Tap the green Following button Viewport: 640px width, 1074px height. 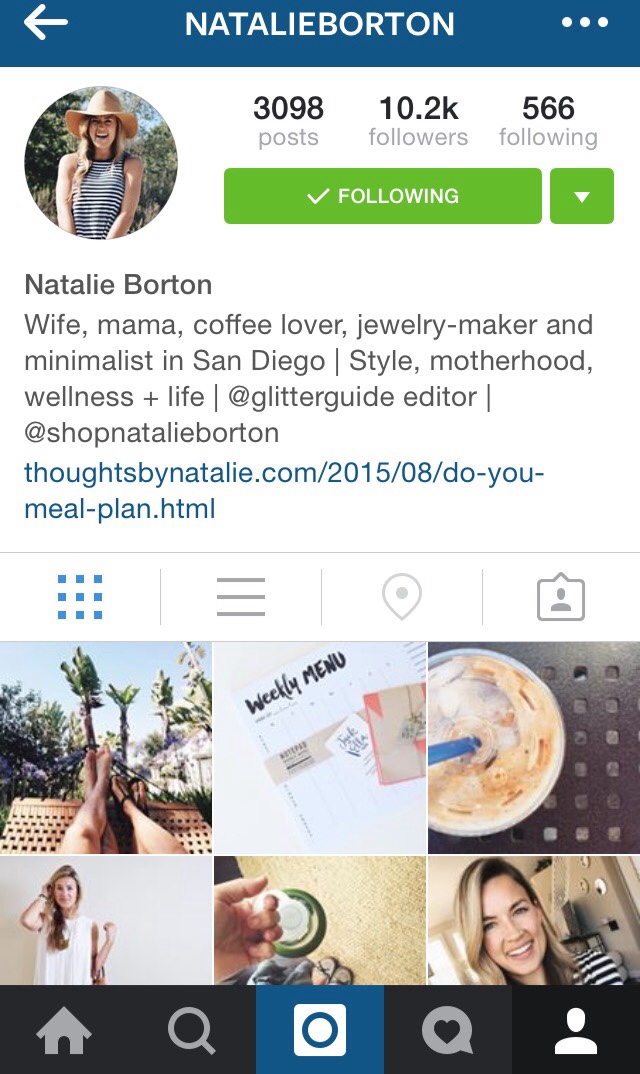click(383, 196)
